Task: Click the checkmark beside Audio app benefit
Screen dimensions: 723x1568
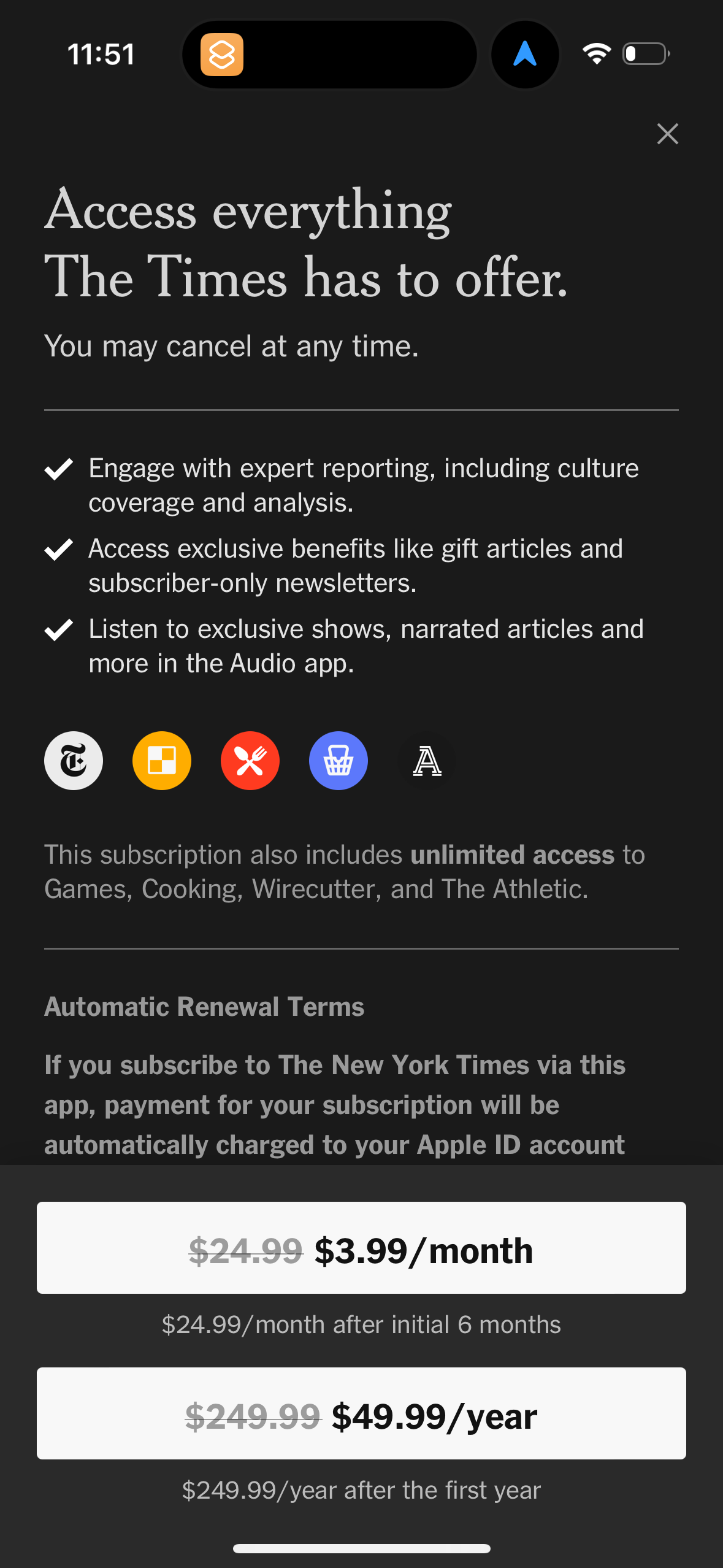Action: 59,631
